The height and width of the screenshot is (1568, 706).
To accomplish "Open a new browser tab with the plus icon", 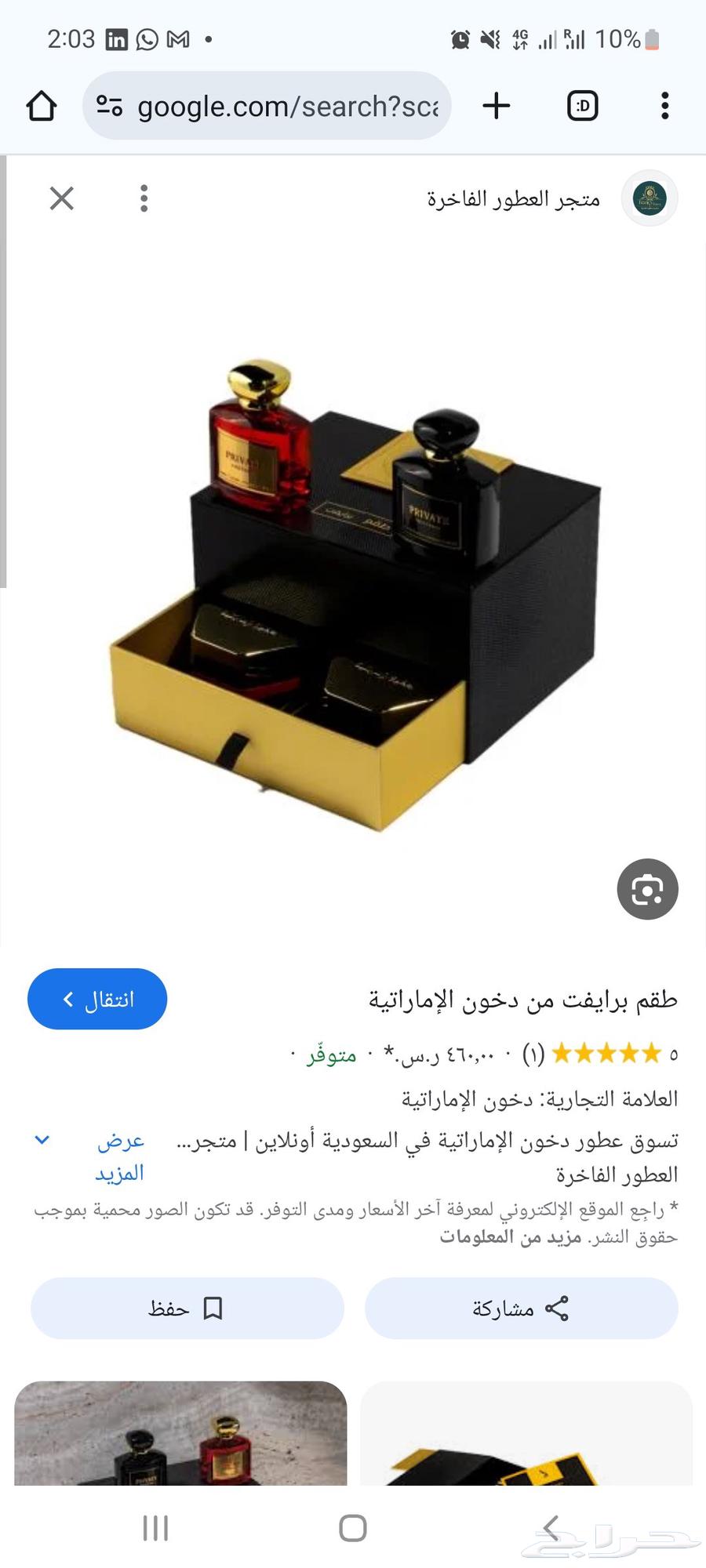I will (497, 105).
